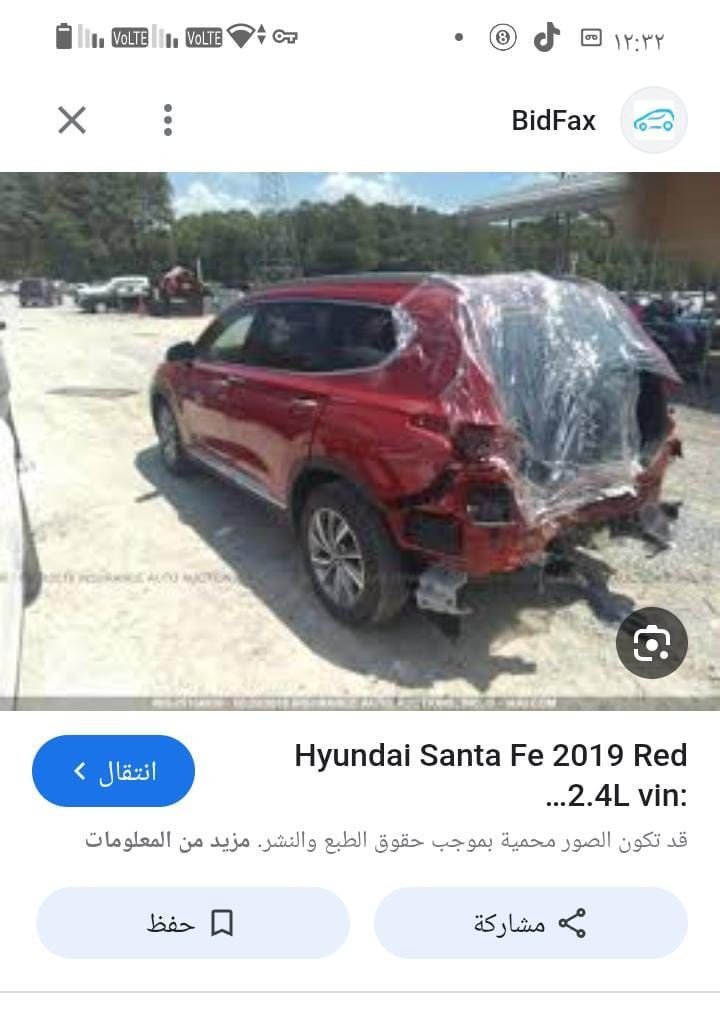Screen dimensions: 720x1009
Task: Tap the Wi-Fi icon in the status bar
Action: point(239,38)
